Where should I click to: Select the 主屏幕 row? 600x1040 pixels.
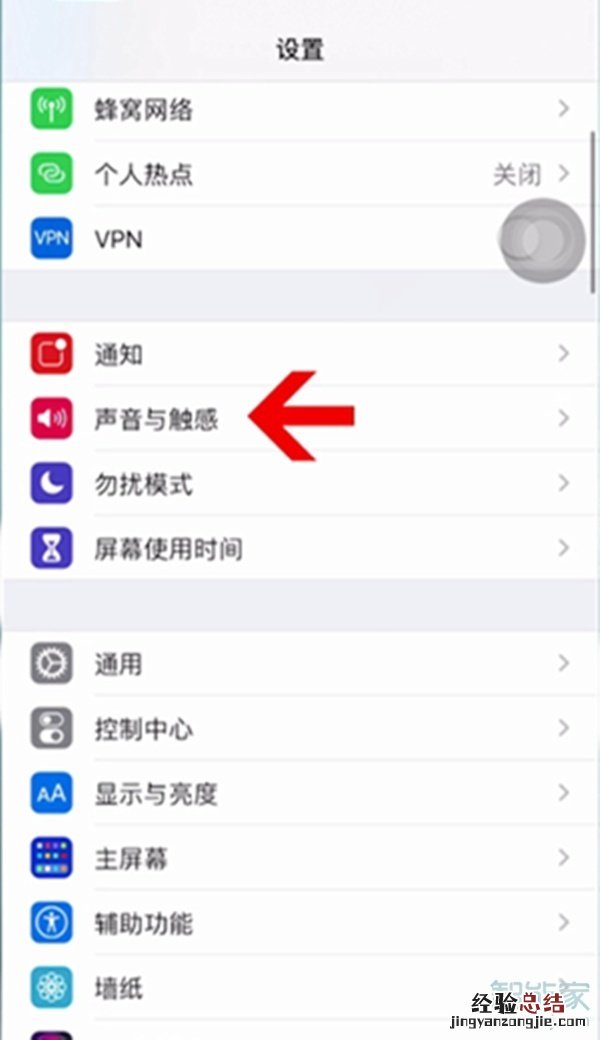[300, 858]
